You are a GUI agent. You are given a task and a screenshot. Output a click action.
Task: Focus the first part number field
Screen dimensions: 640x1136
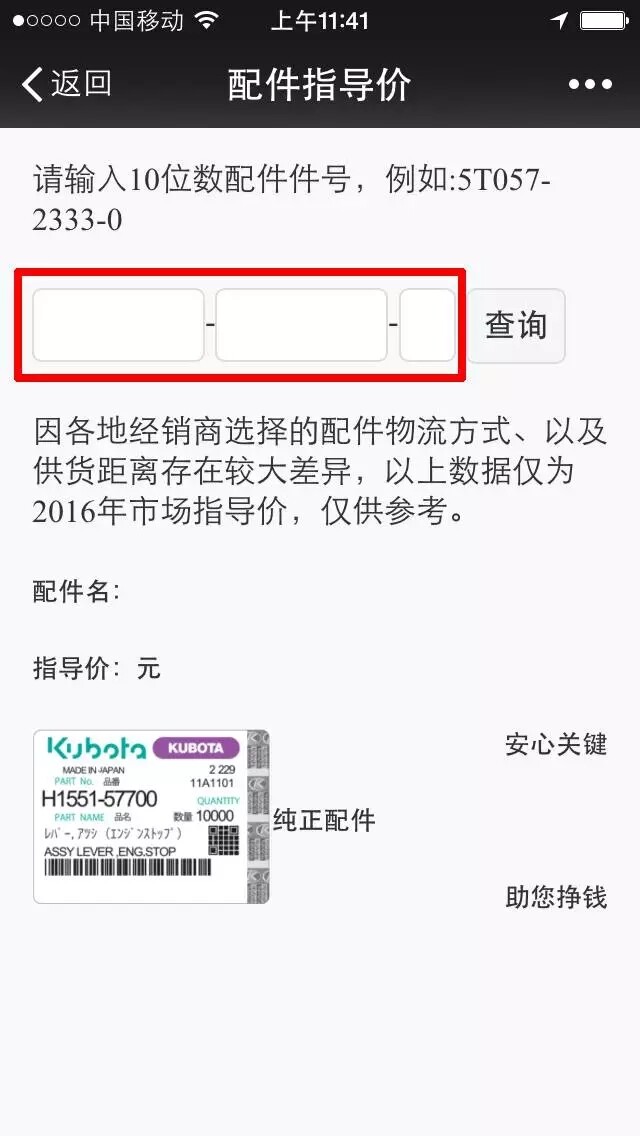click(118, 325)
